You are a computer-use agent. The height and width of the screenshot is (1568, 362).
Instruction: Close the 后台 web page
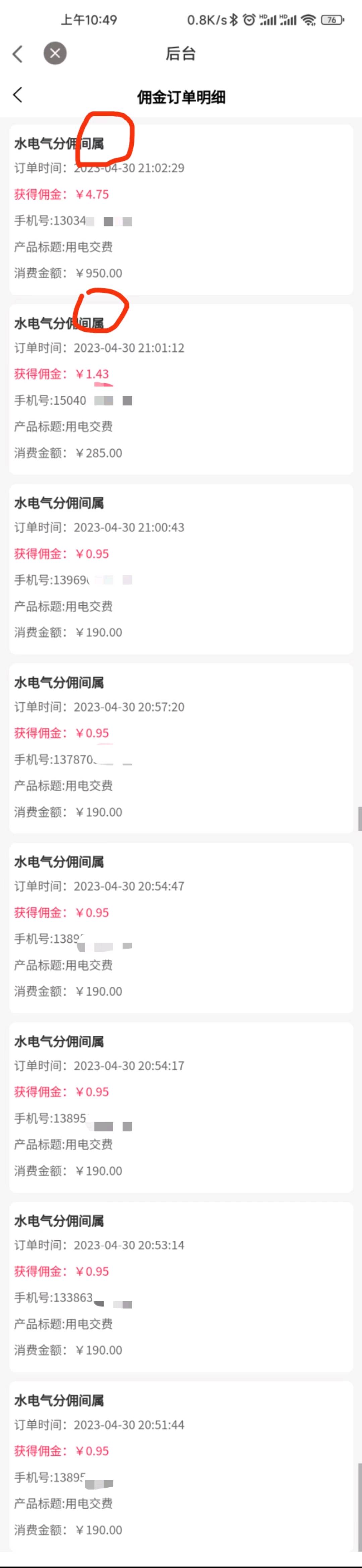click(x=55, y=54)
